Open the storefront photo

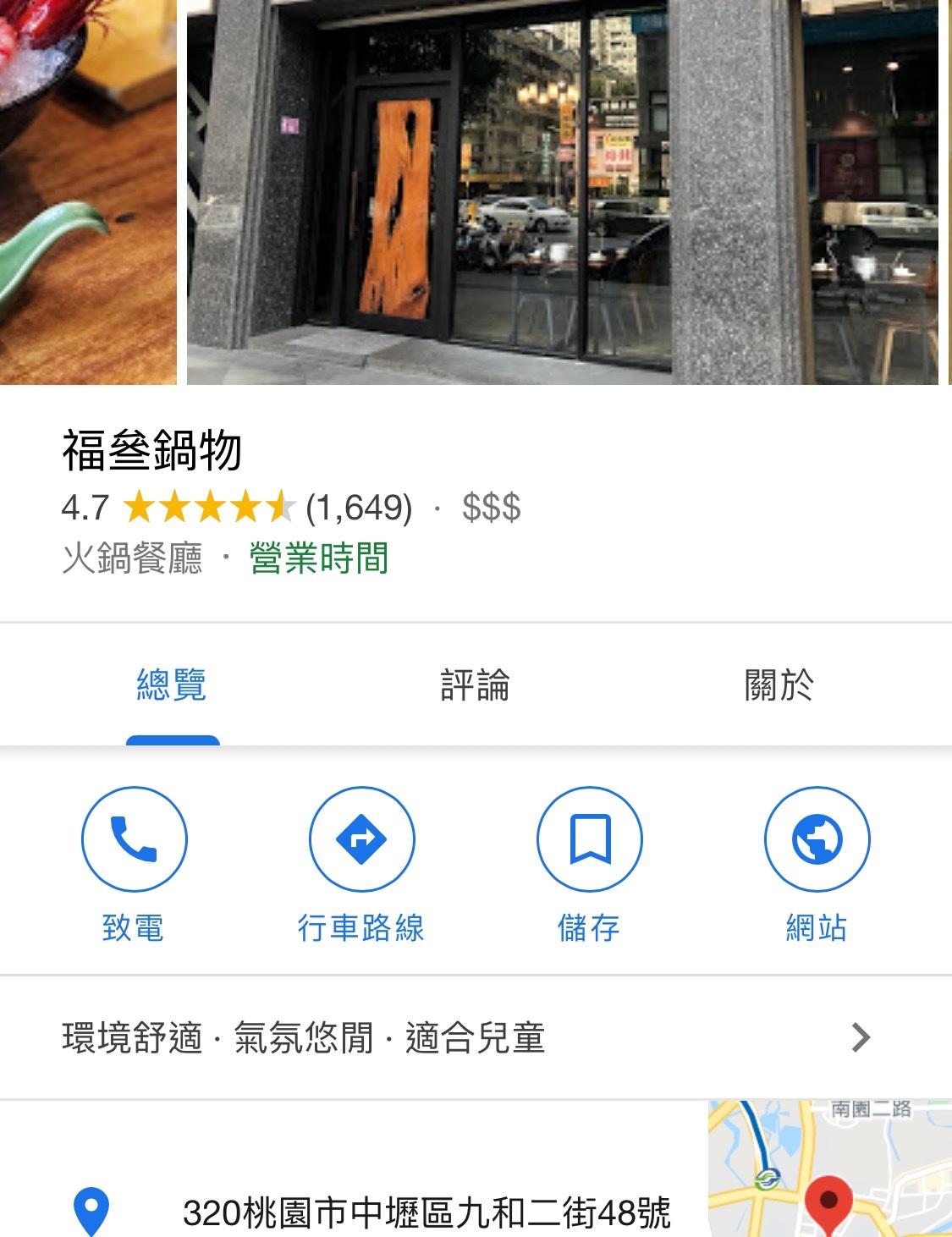point(562,192)
